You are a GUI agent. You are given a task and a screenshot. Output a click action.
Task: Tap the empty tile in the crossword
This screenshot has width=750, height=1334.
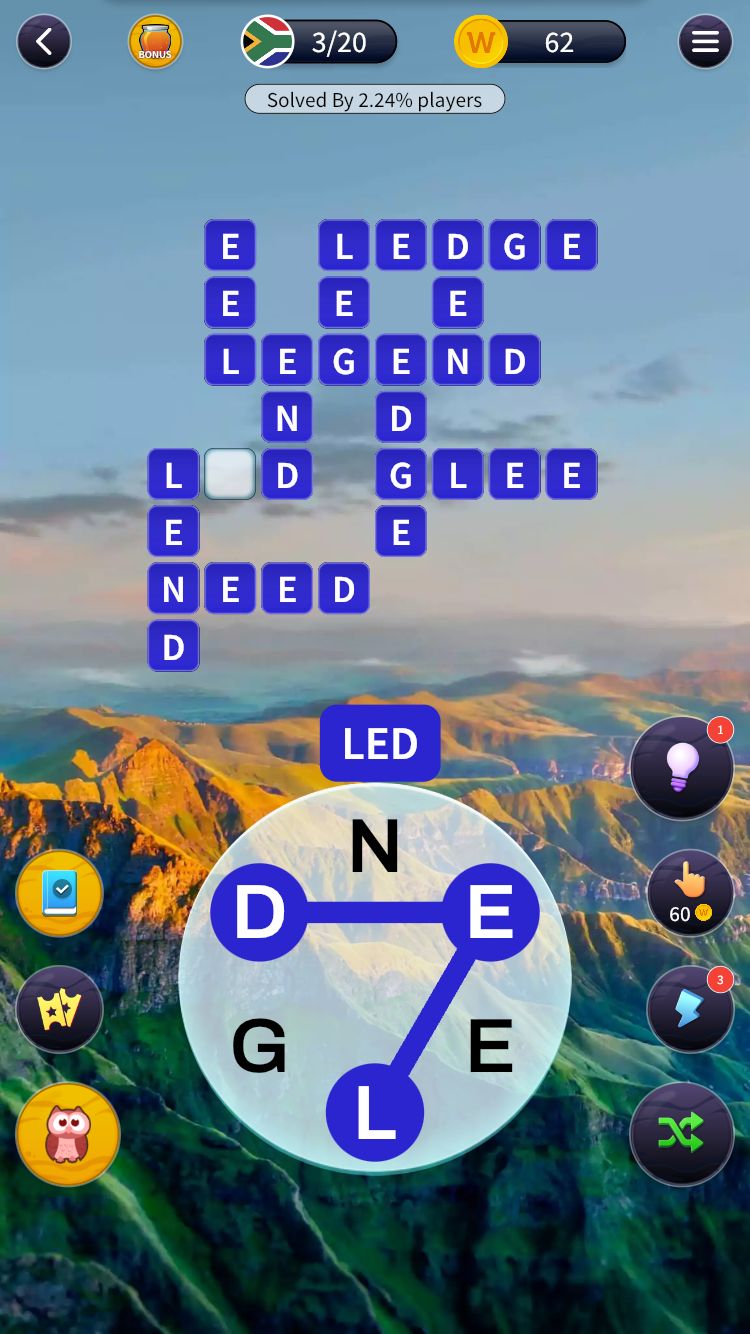click(x=230, y=474)
